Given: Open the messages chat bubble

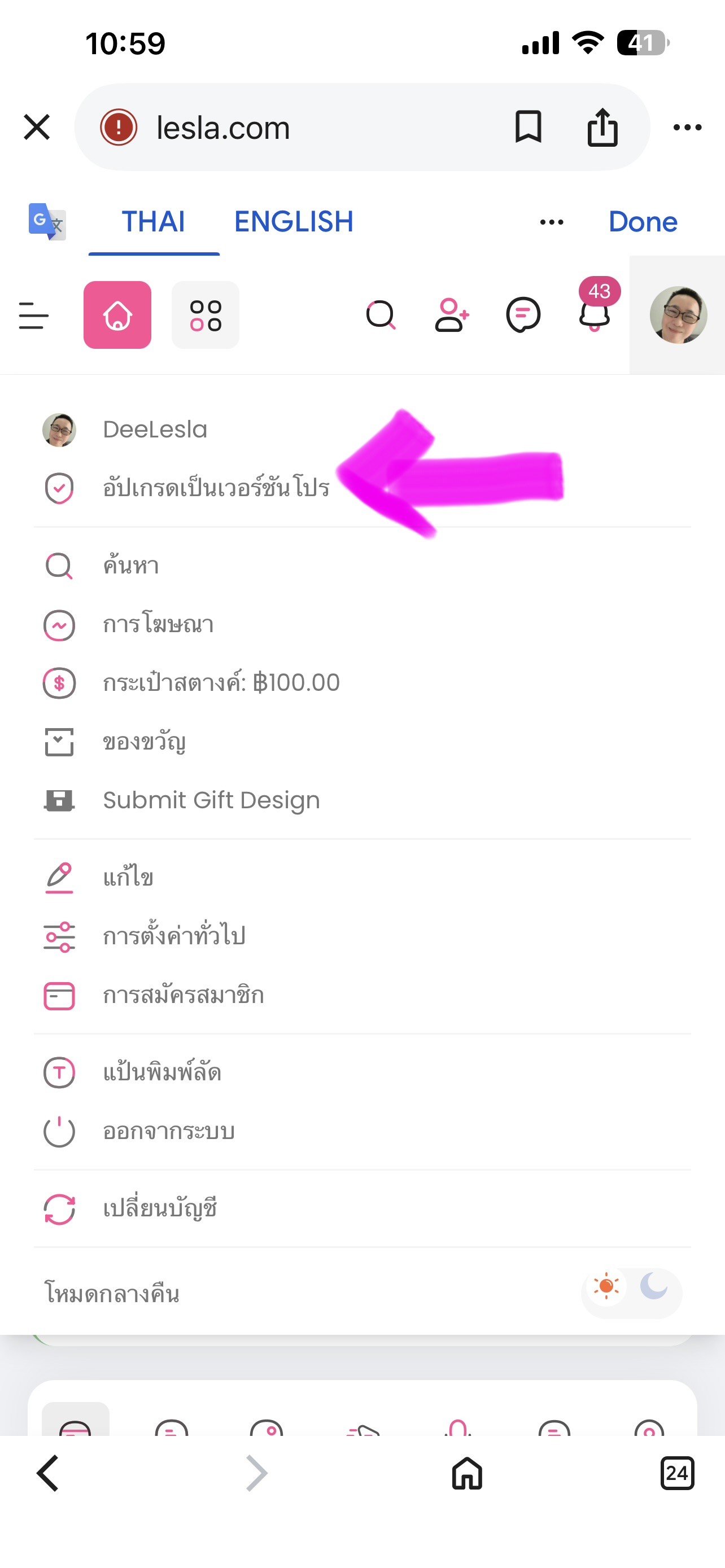Looking at the screenshot, I should click(x=523, y=316).
